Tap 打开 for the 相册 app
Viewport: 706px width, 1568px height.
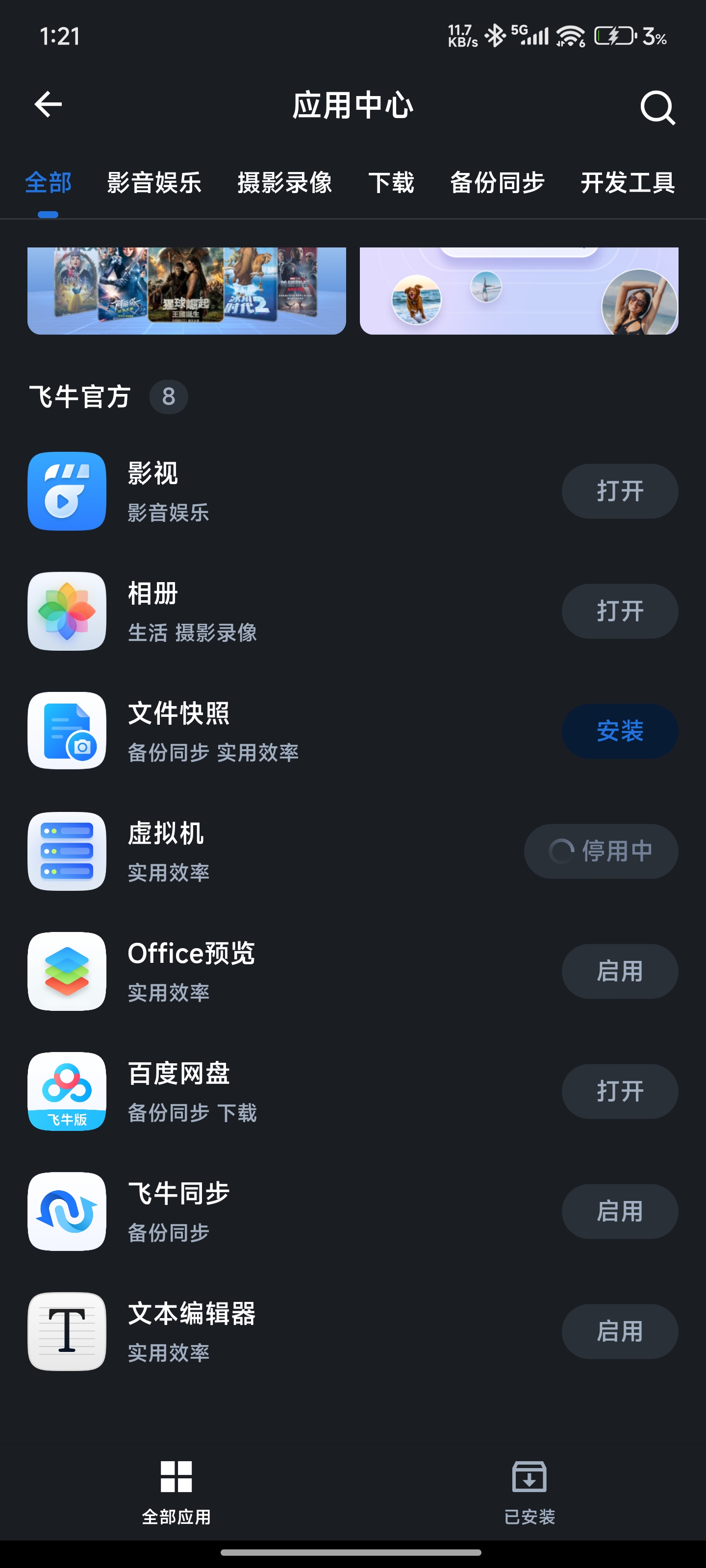pyautogui.click(x=620, y=611)
